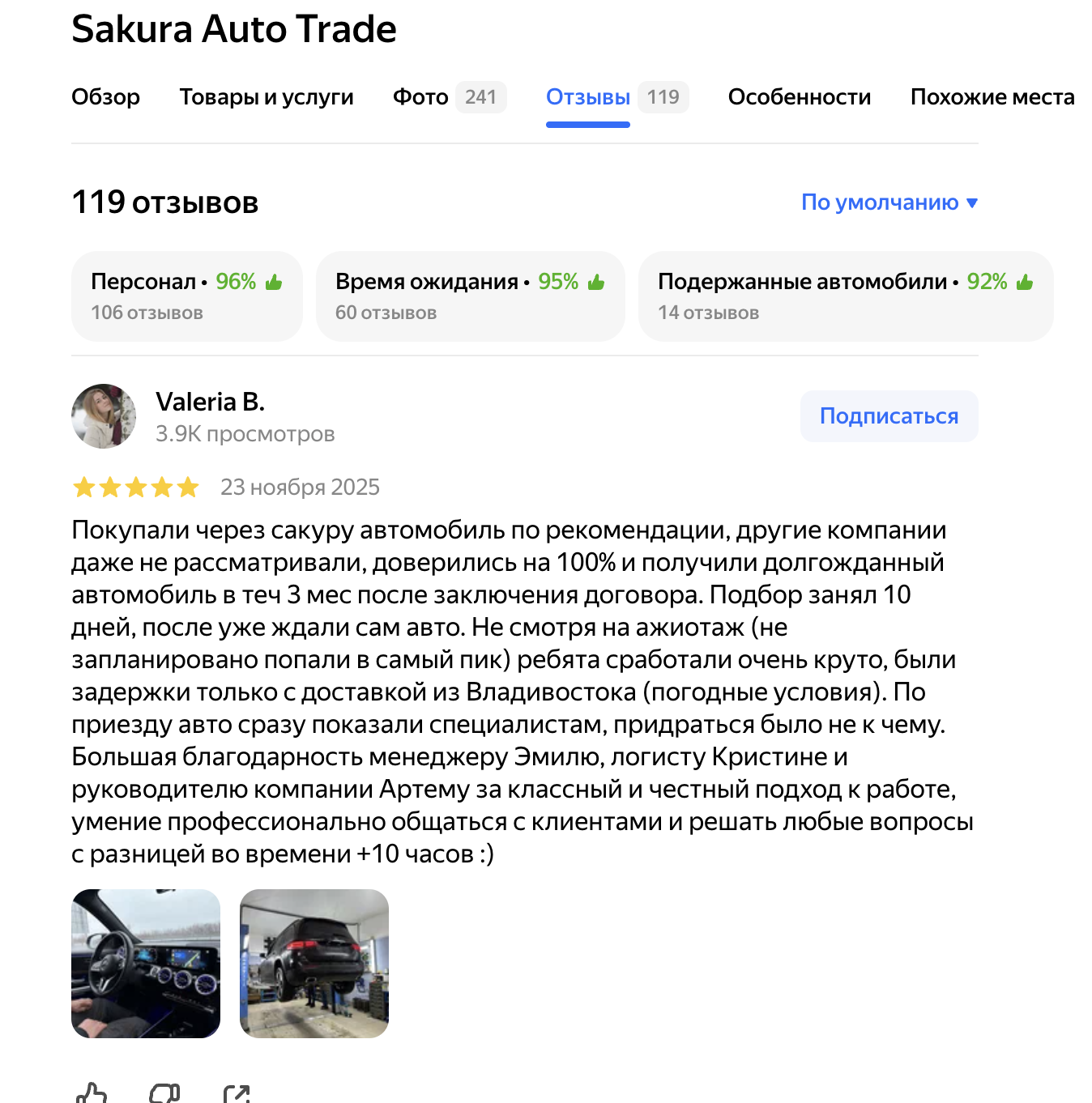This screenshot has height=1103, width=1092.
Task: Open the Товары и услуги tab
Action: (266, 97)
